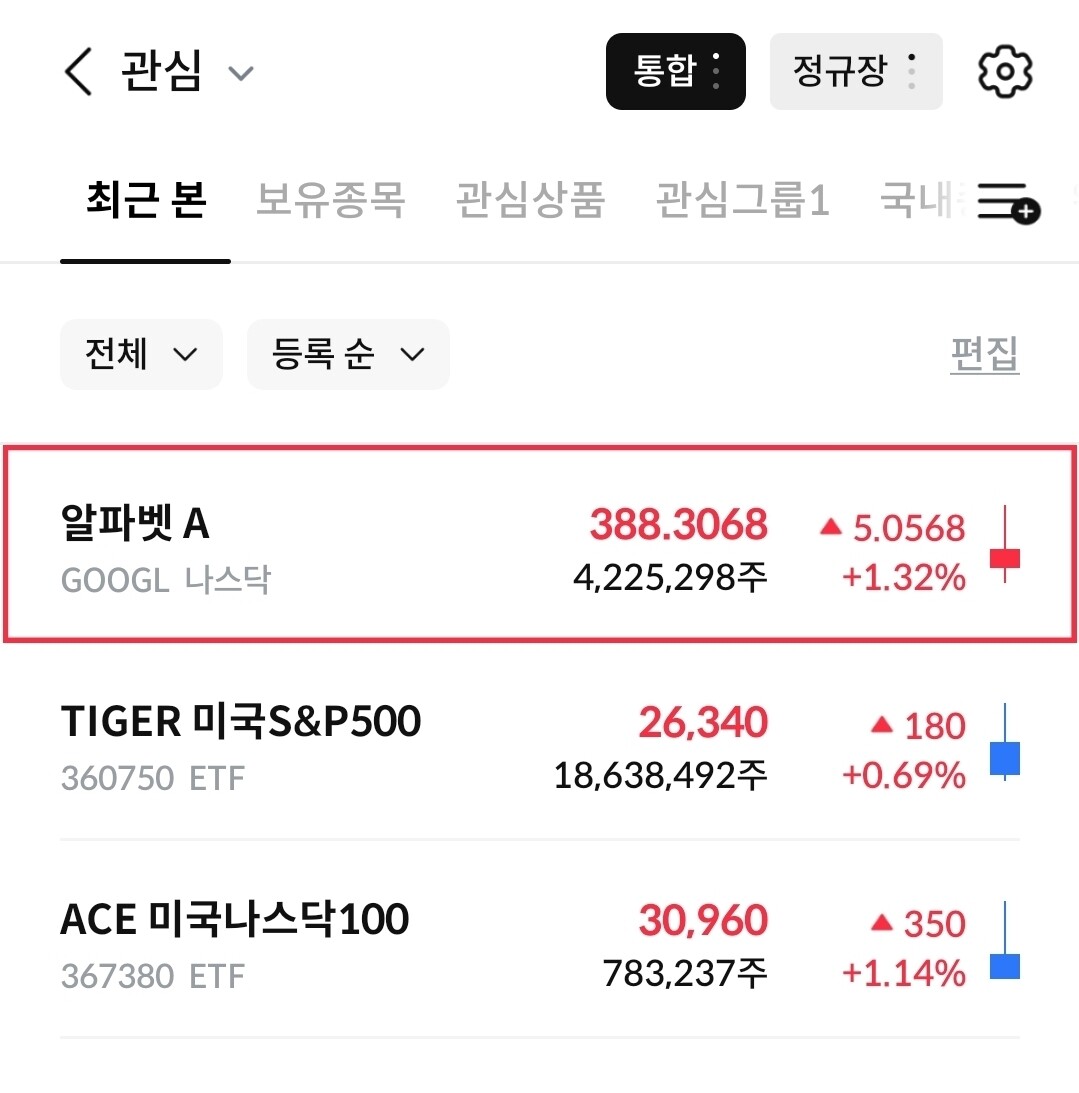The height and width of the screenshot is (1093, 1079).
Task: Switch to the 보유종목 tab
Action: pos(330,200)
